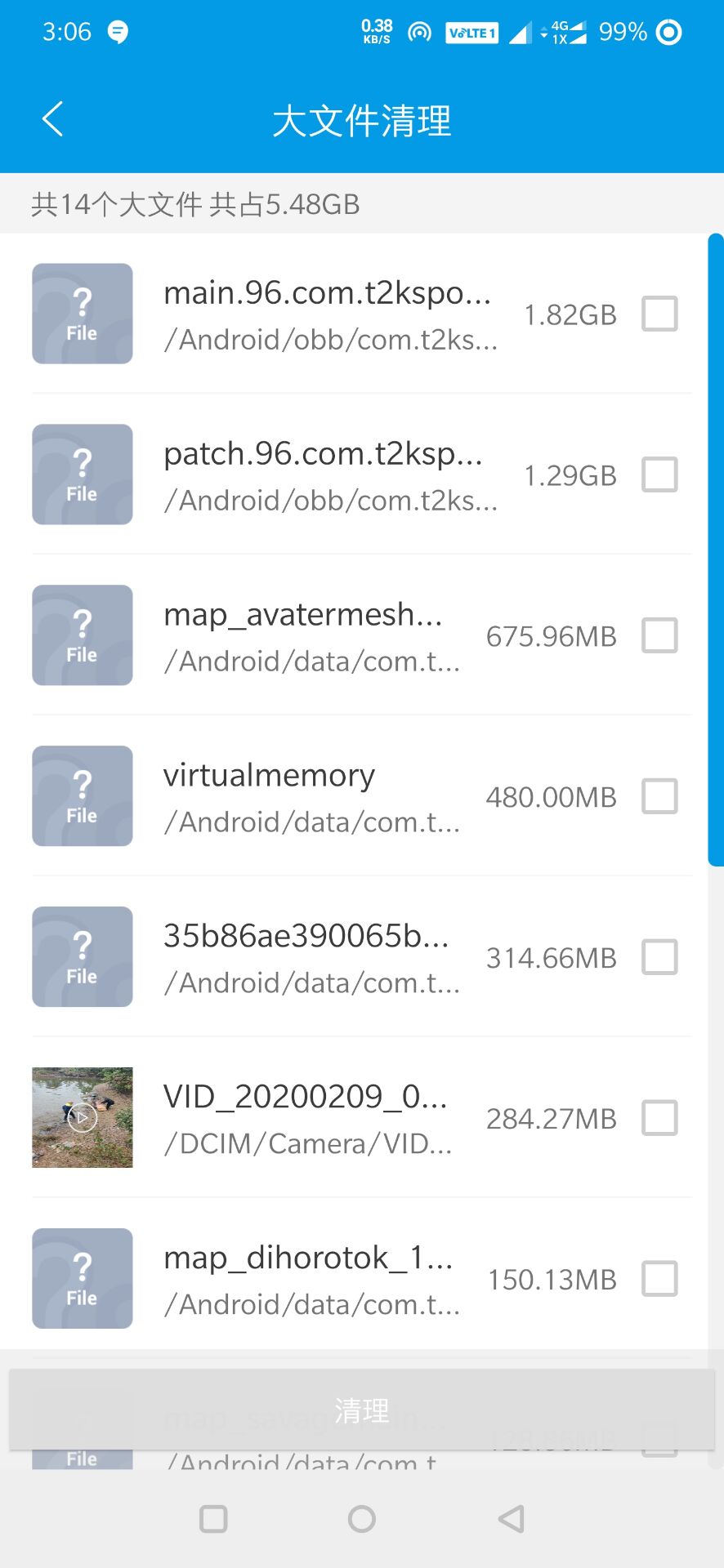Viewport: 724px width, 1568px height.
Task: Tap the system home button
Action: click(362, 1519)
